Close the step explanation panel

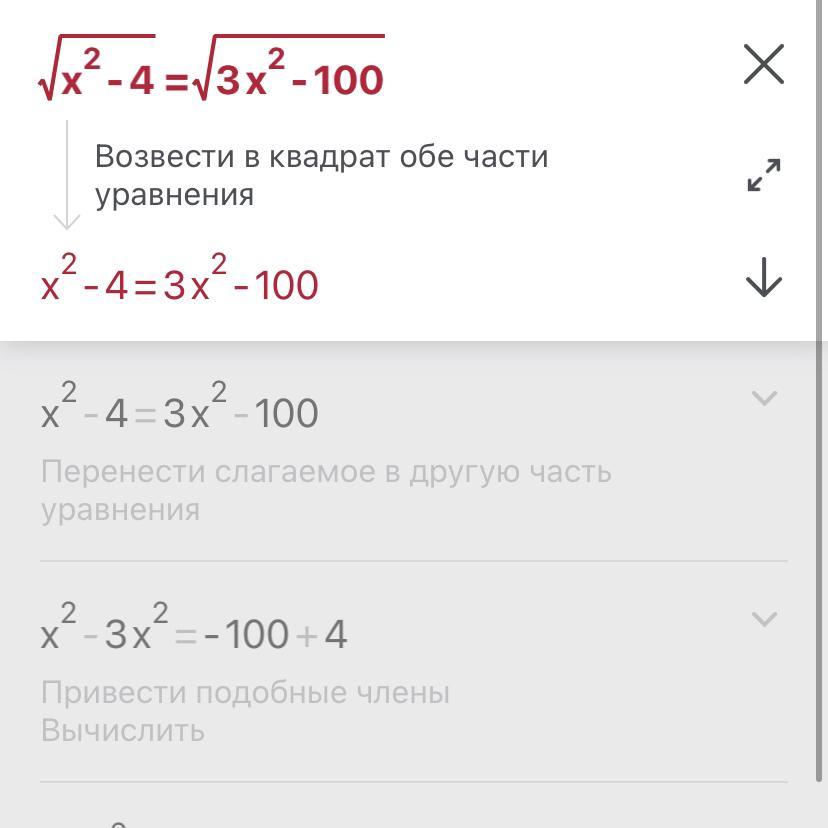(764, 65)
